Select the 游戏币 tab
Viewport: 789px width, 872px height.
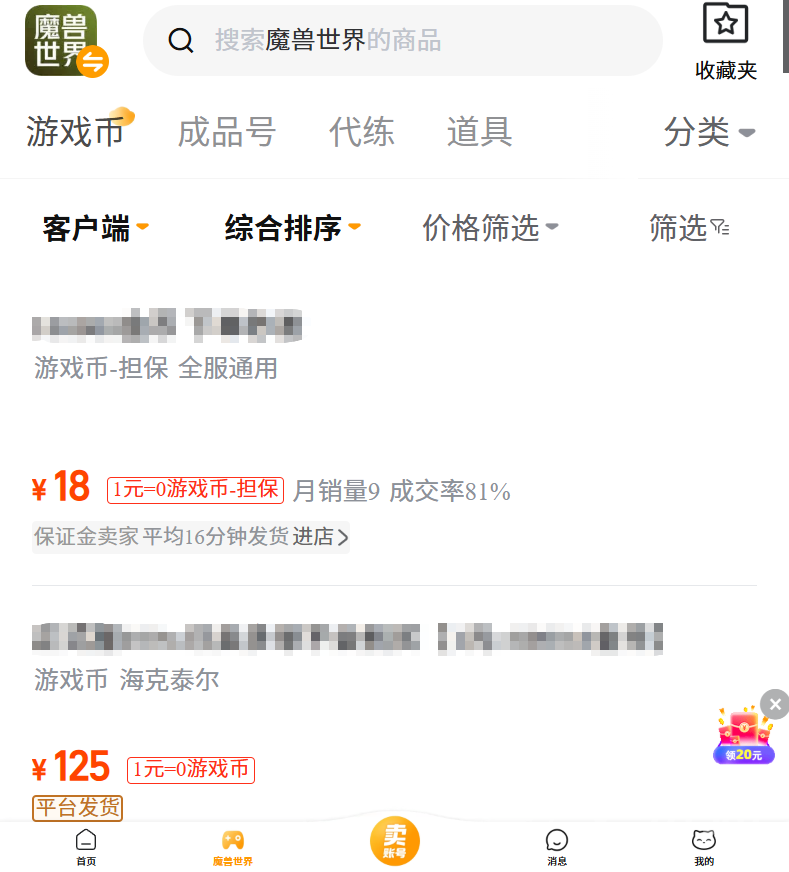(76, 132)
